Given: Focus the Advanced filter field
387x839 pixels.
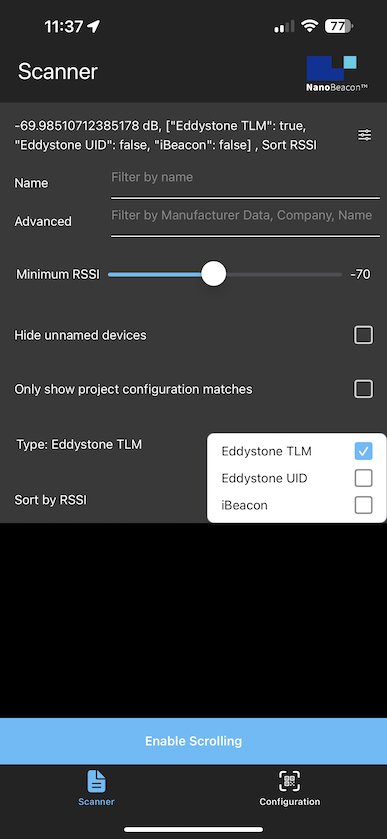Looking at the screenshot, I should point(245,221).
